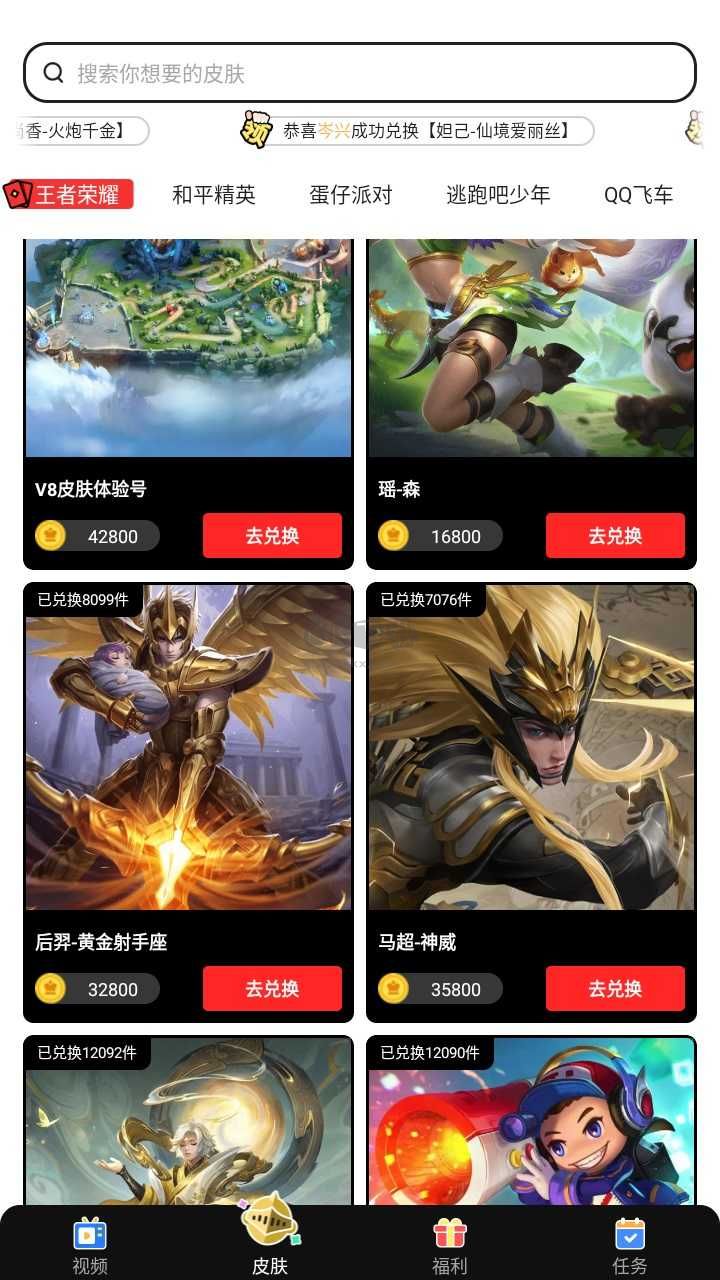
Task: Click 去兑换 for 瑶-森 skin
Action: (614, 536)
